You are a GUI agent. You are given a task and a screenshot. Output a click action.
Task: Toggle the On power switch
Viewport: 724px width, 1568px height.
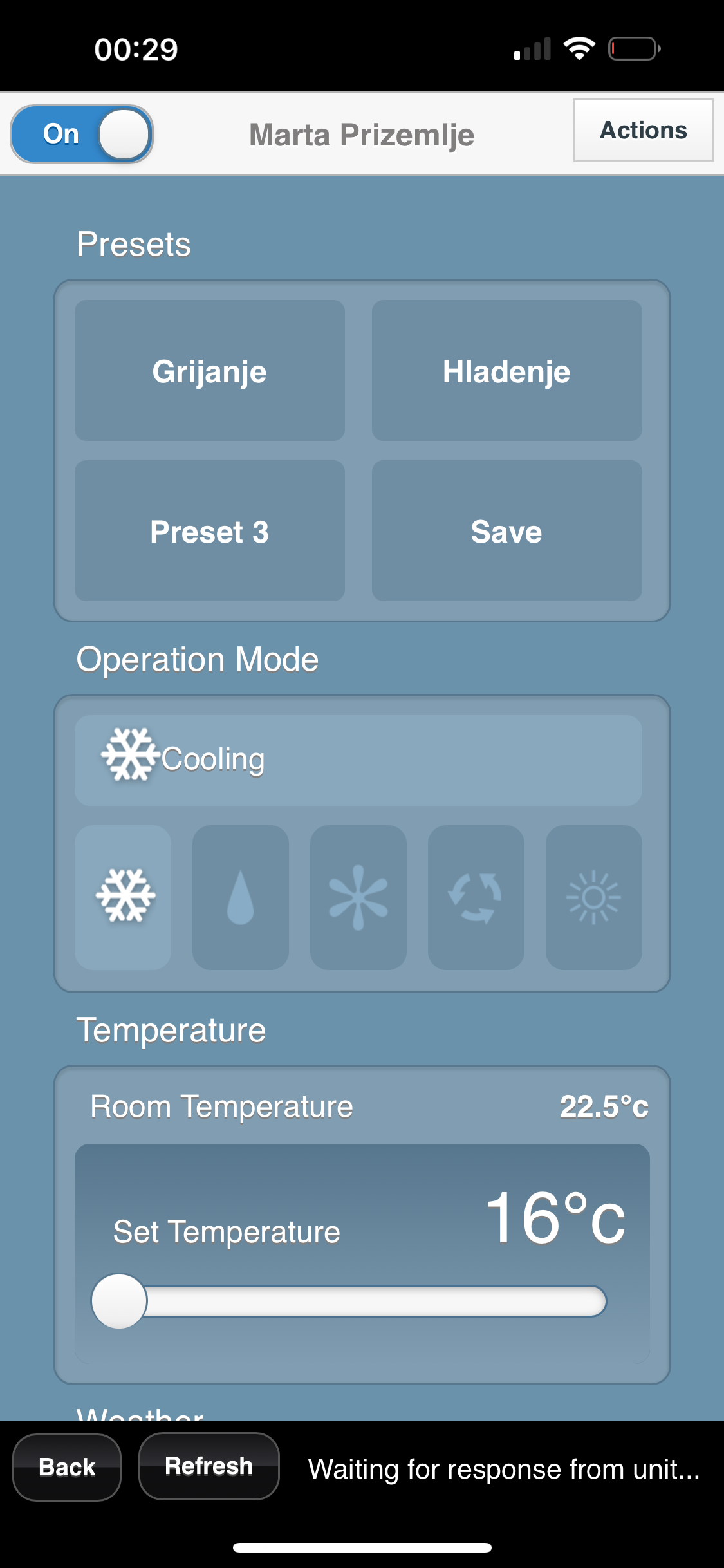82,134
